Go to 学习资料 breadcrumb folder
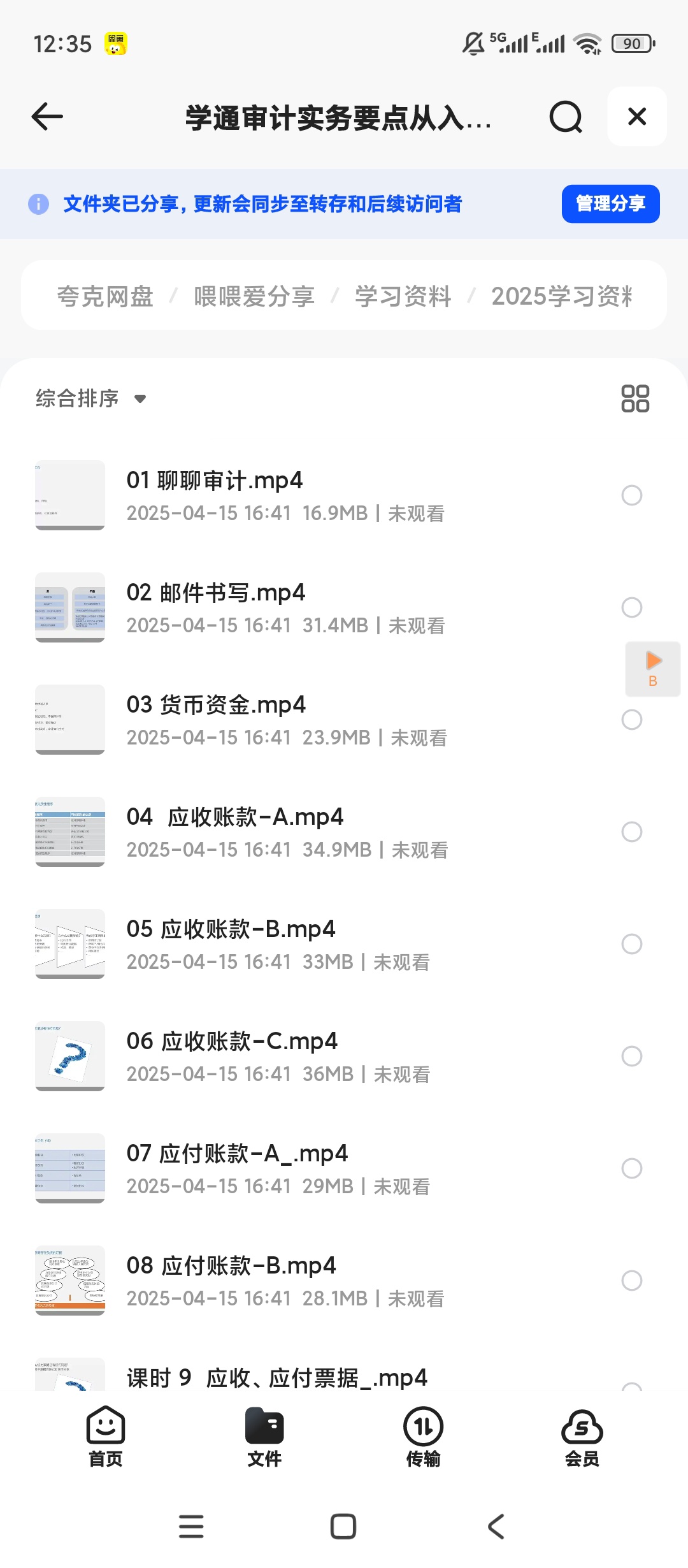This screenshot has width=688, height=1568. pos(403,296)
